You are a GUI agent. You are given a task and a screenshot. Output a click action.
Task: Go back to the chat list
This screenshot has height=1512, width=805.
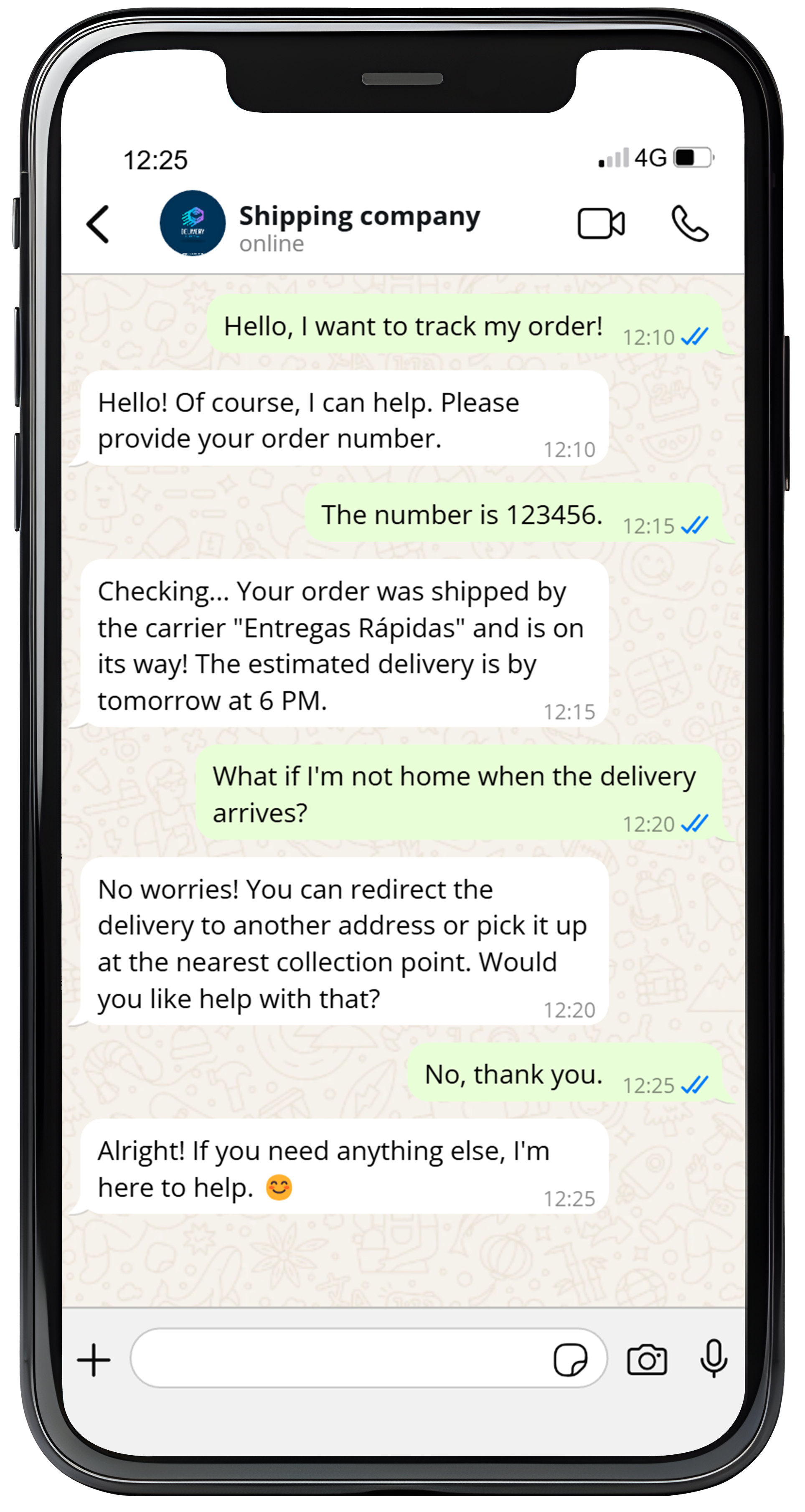pos(98,223)
